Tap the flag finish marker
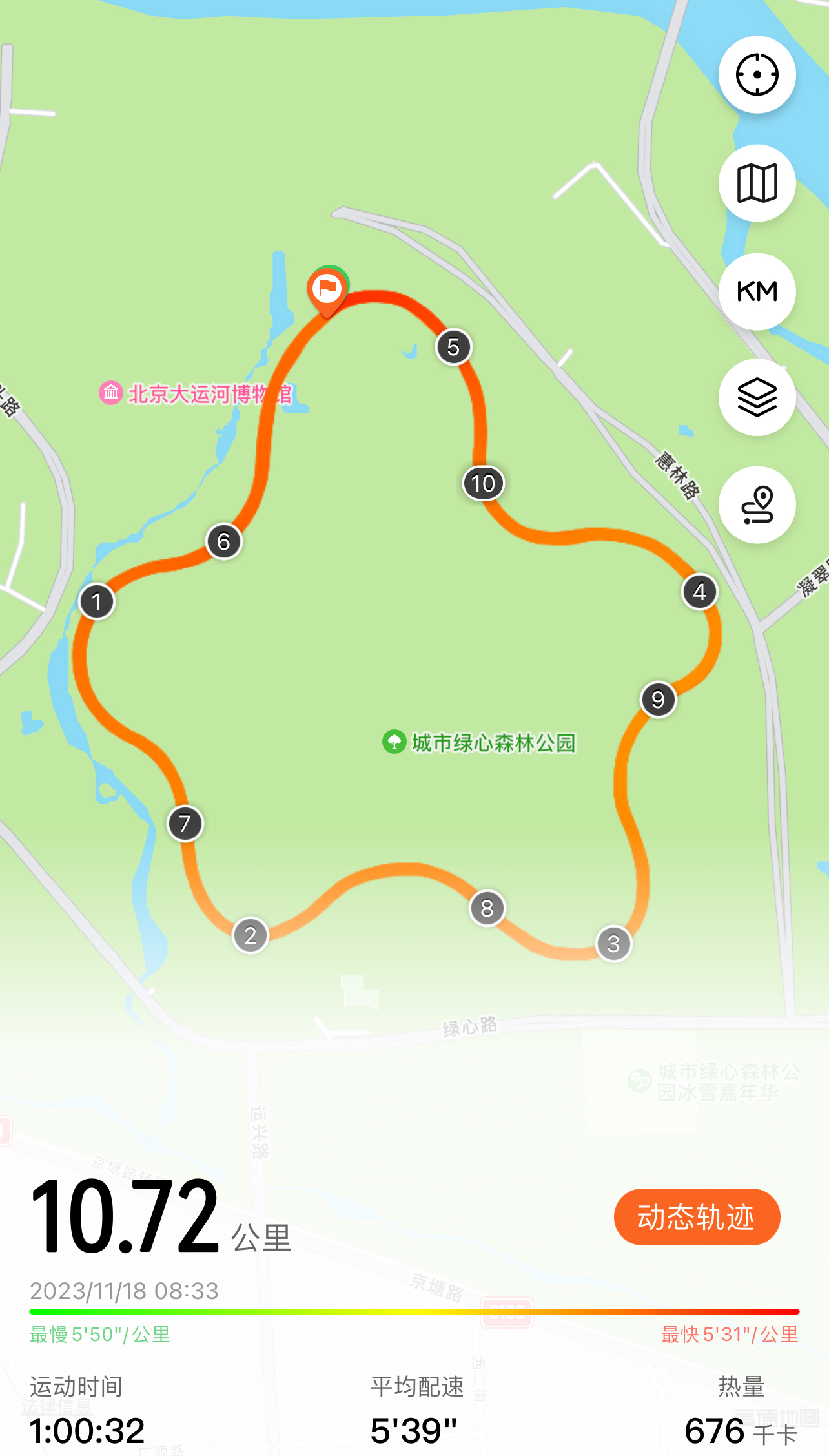The image size is (829, 1456). point(327,289)
